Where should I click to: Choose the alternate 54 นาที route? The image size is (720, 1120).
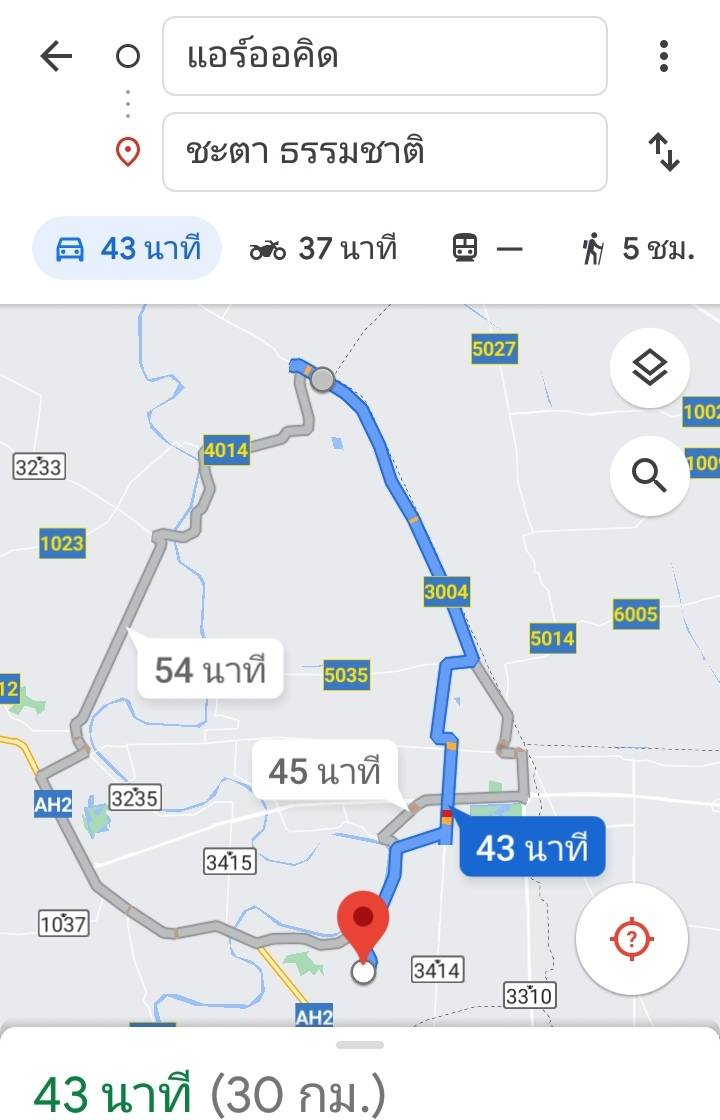coord(210,669)
